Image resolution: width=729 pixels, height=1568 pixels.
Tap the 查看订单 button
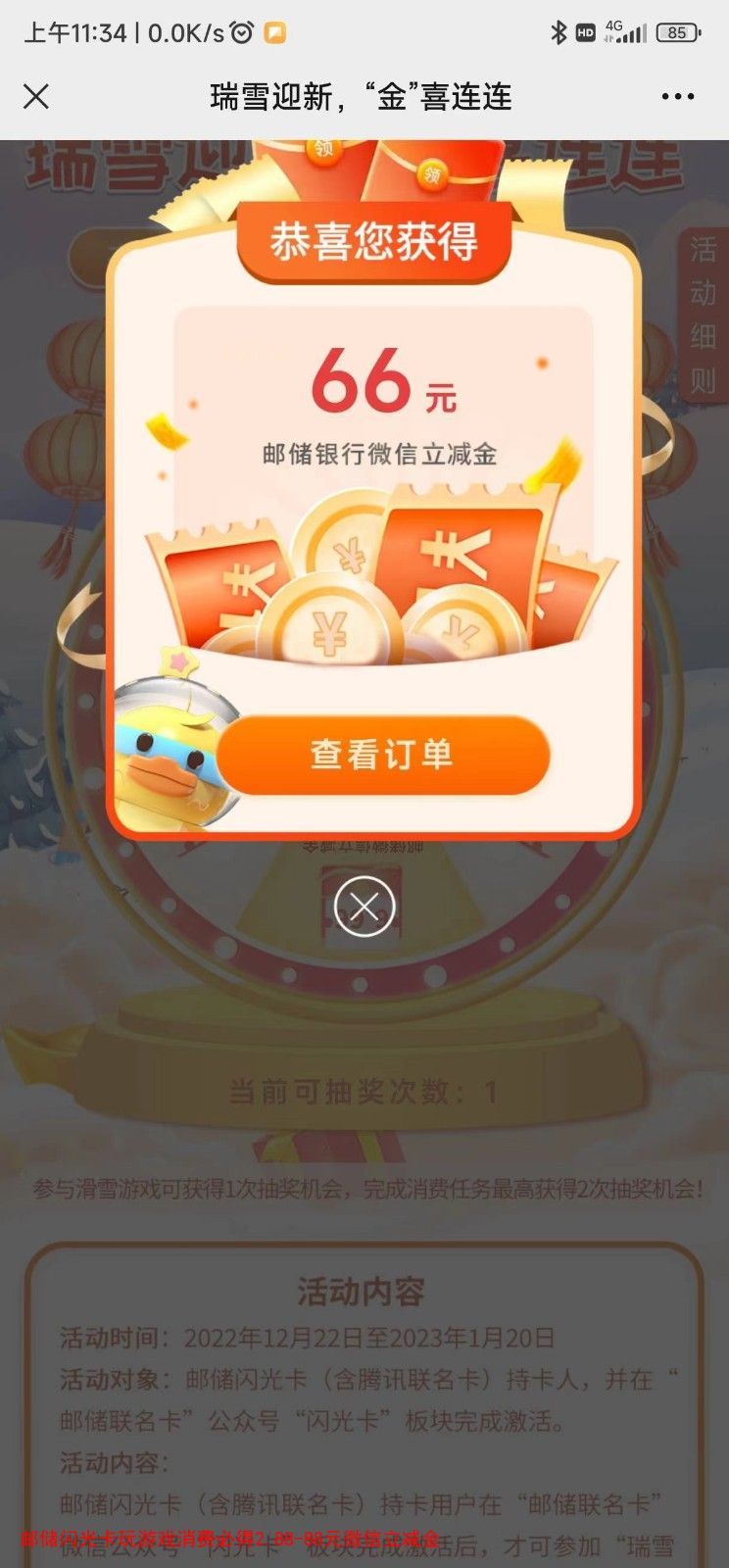coord(382,755)
